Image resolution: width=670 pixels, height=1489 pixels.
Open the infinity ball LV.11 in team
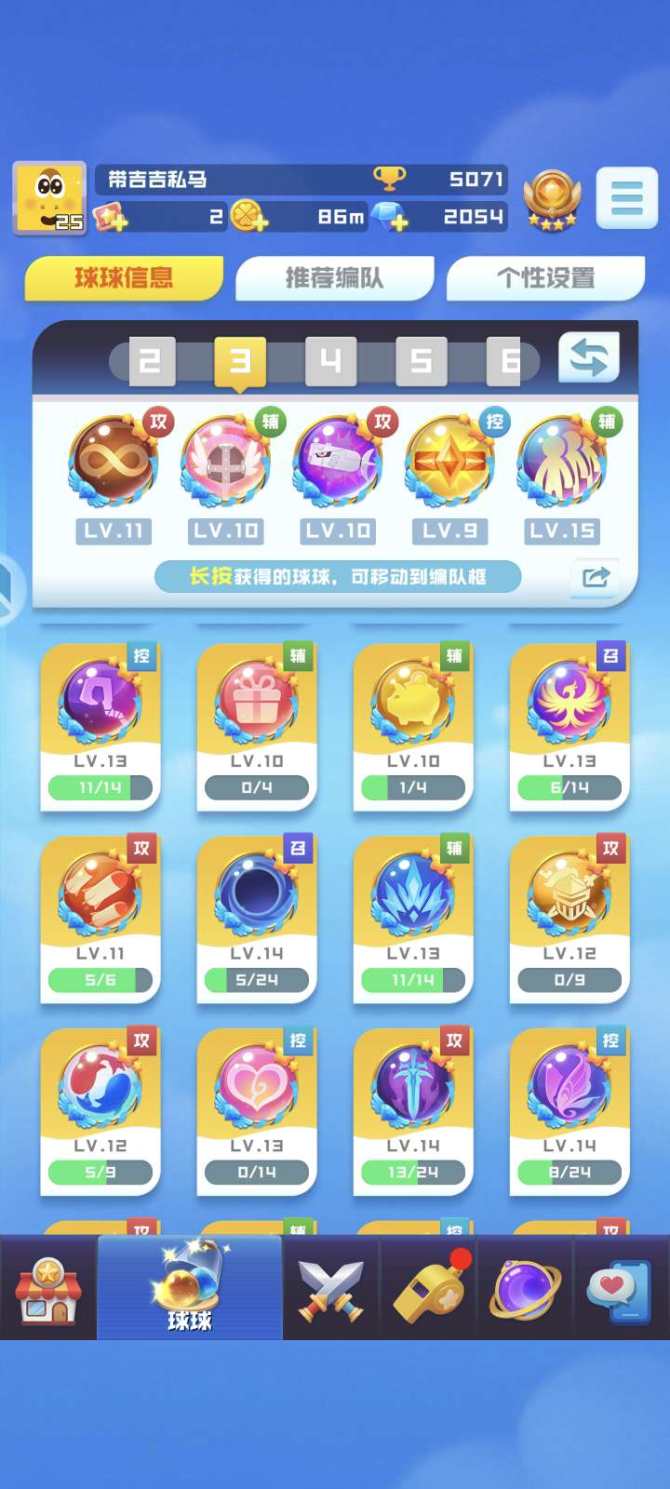[x=113, y=462]
